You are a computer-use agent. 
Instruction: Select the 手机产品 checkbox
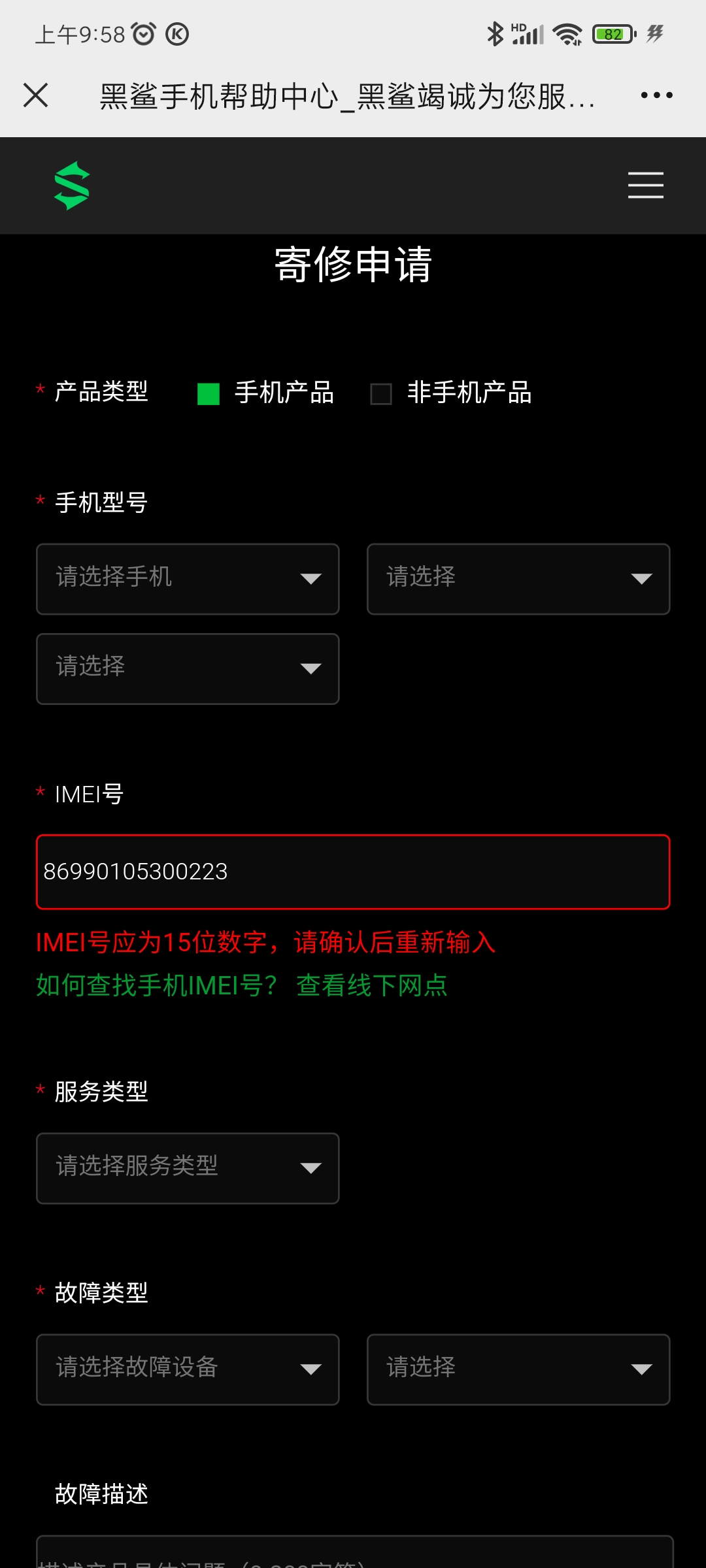pos(209,394)
